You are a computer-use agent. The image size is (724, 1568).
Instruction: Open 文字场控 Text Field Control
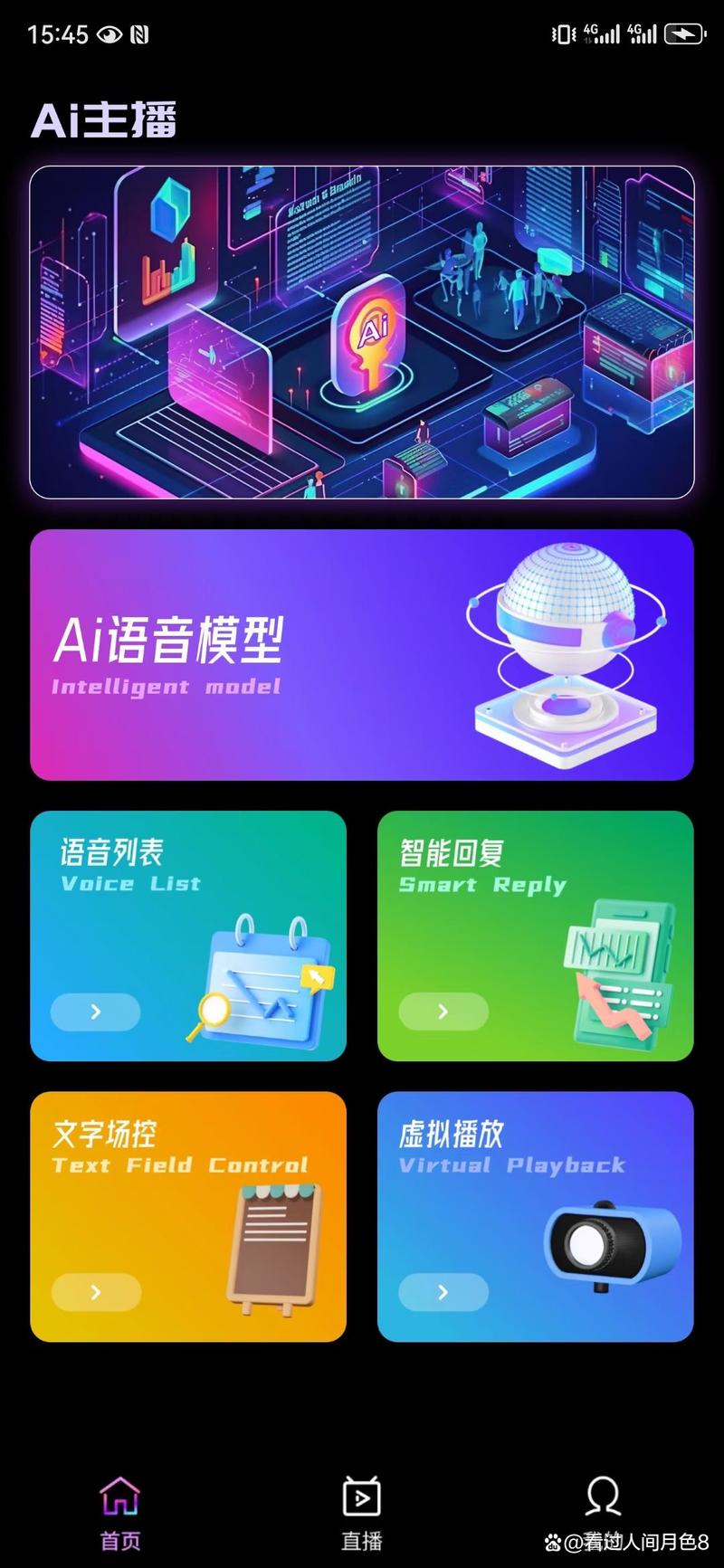coord(188,1216)
